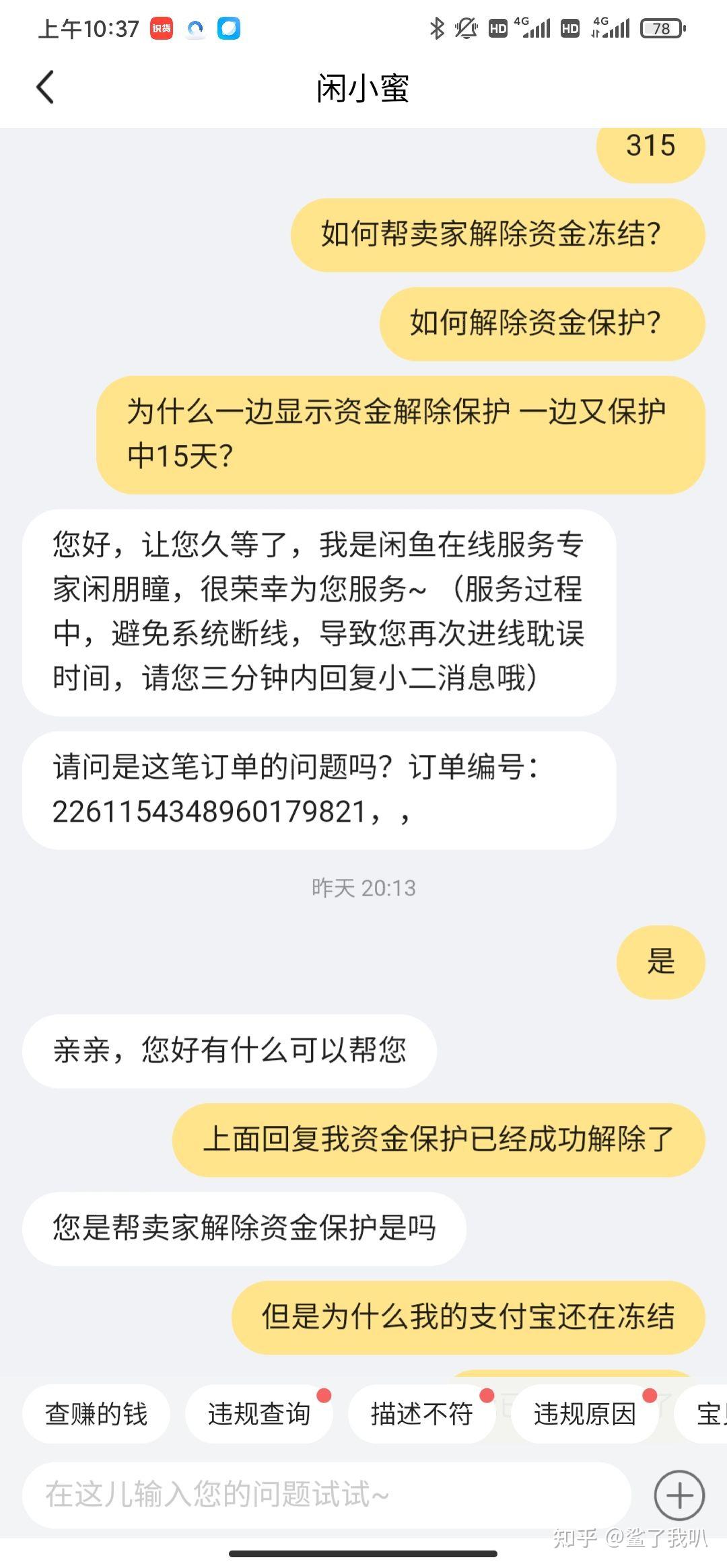727x1568 pixels.
Task: Open the plus attachment menu
Action: [x=679, y=1495]
